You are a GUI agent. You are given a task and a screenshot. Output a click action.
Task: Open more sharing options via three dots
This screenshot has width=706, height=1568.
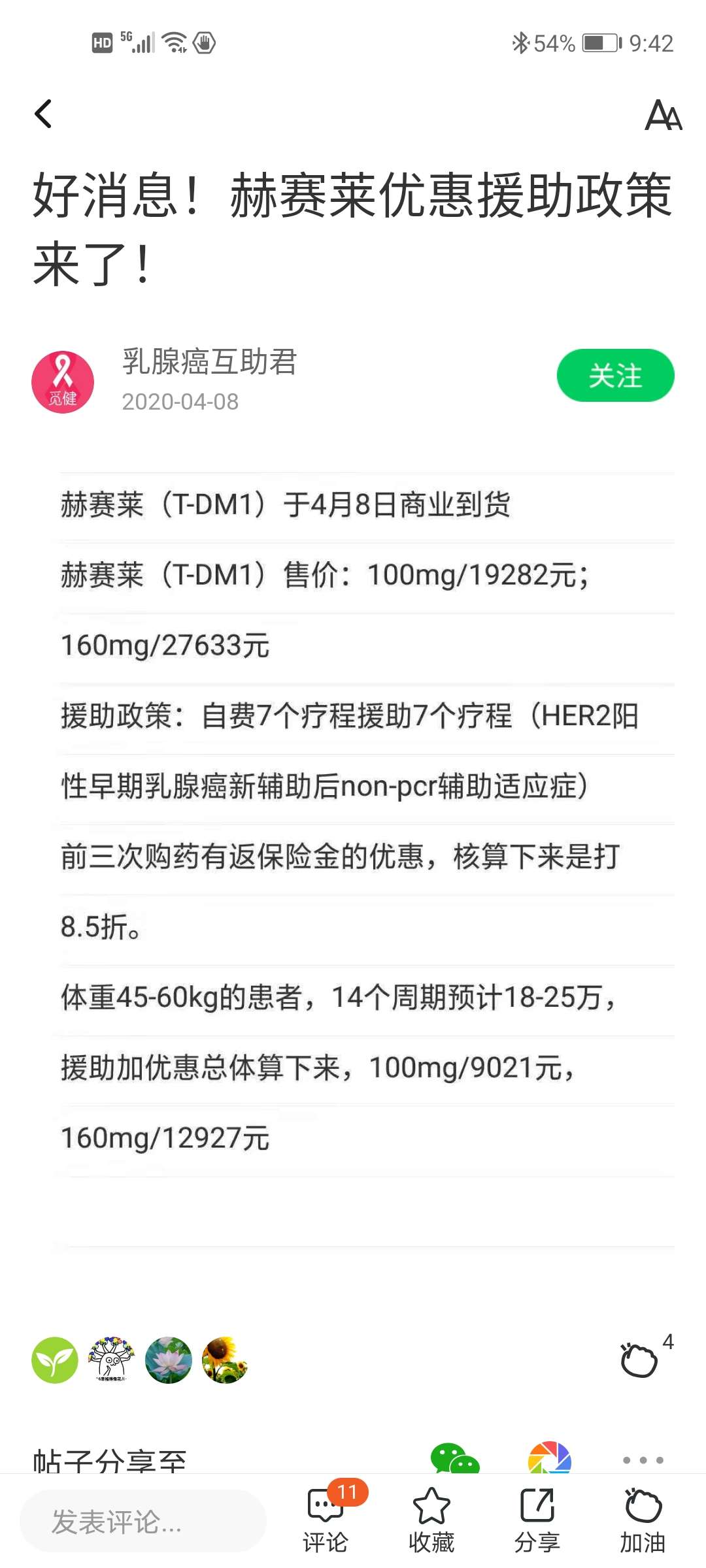tap(643, 1460)
